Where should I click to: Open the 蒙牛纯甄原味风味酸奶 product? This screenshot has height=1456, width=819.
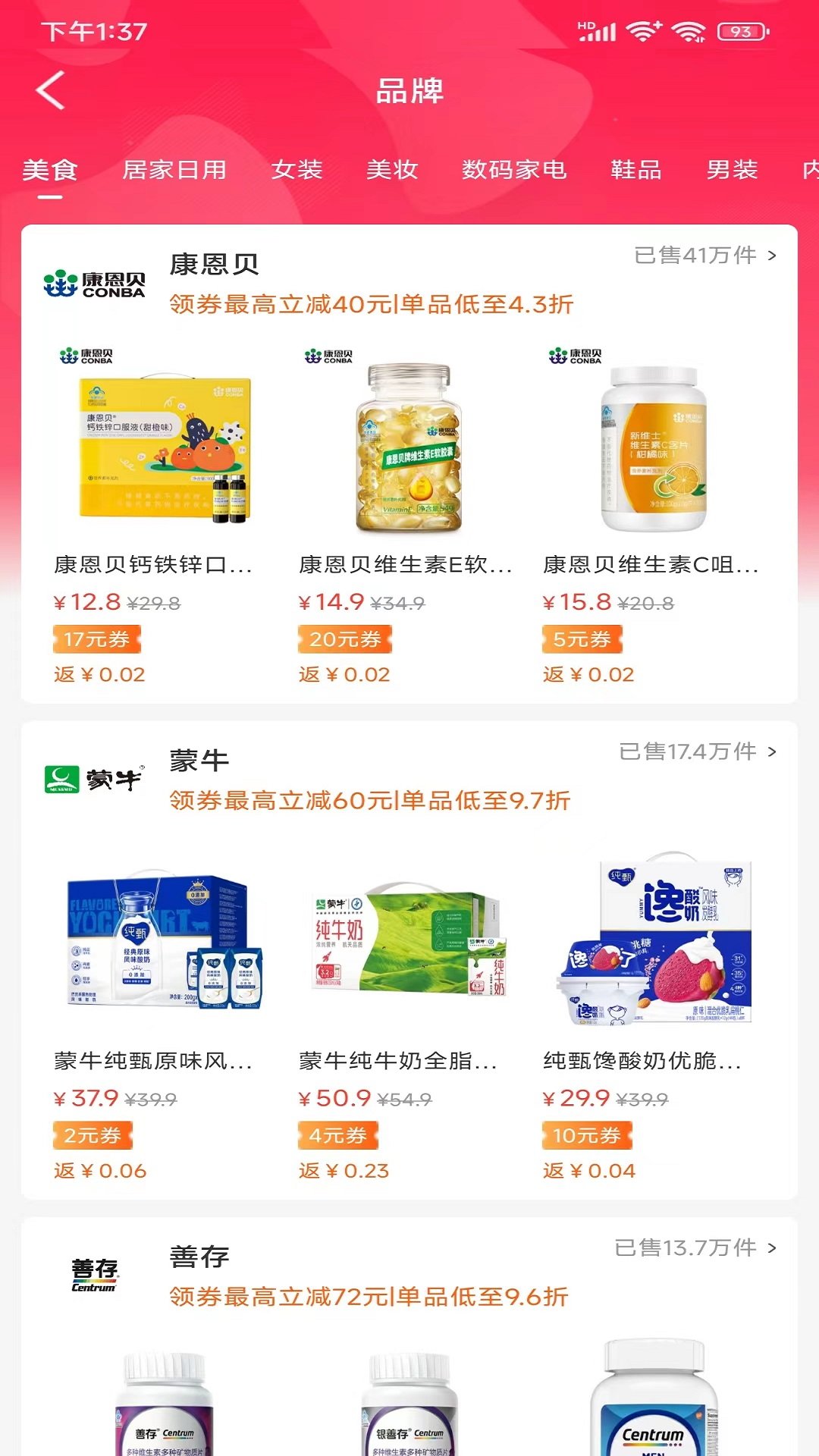(165, 948)
